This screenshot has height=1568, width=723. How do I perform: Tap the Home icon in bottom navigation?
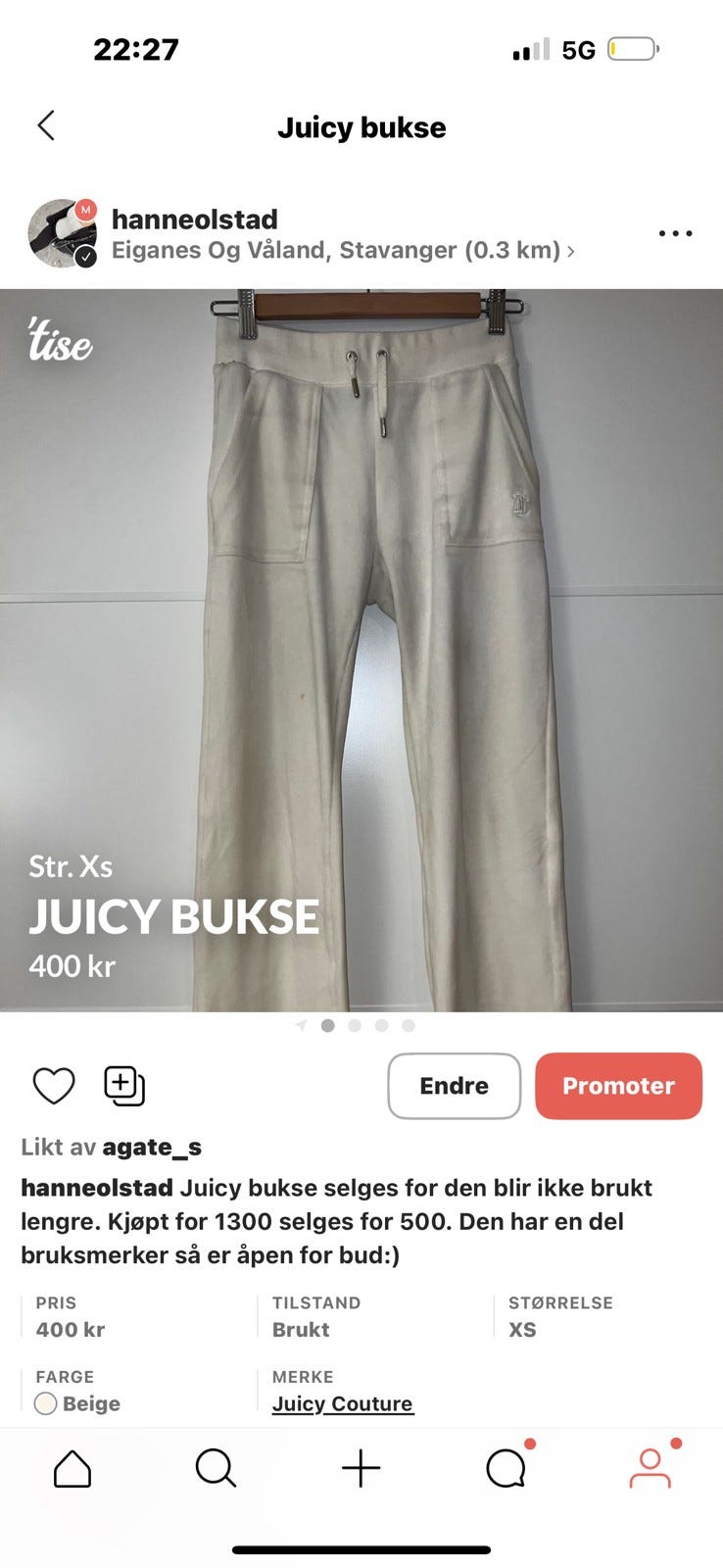point(72,1468)
